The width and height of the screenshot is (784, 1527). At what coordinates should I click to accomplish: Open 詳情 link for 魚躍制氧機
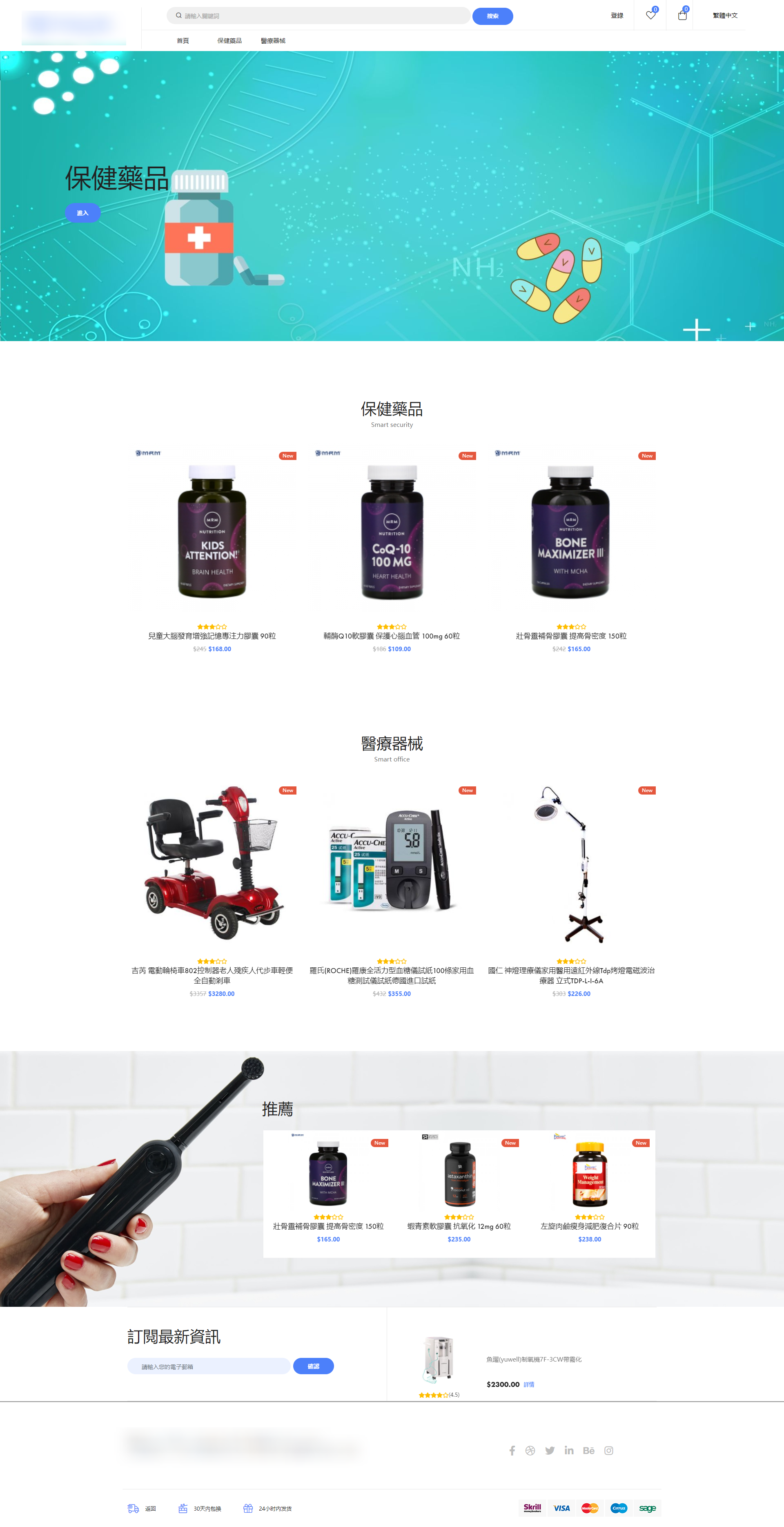[x=529, y=1385]
